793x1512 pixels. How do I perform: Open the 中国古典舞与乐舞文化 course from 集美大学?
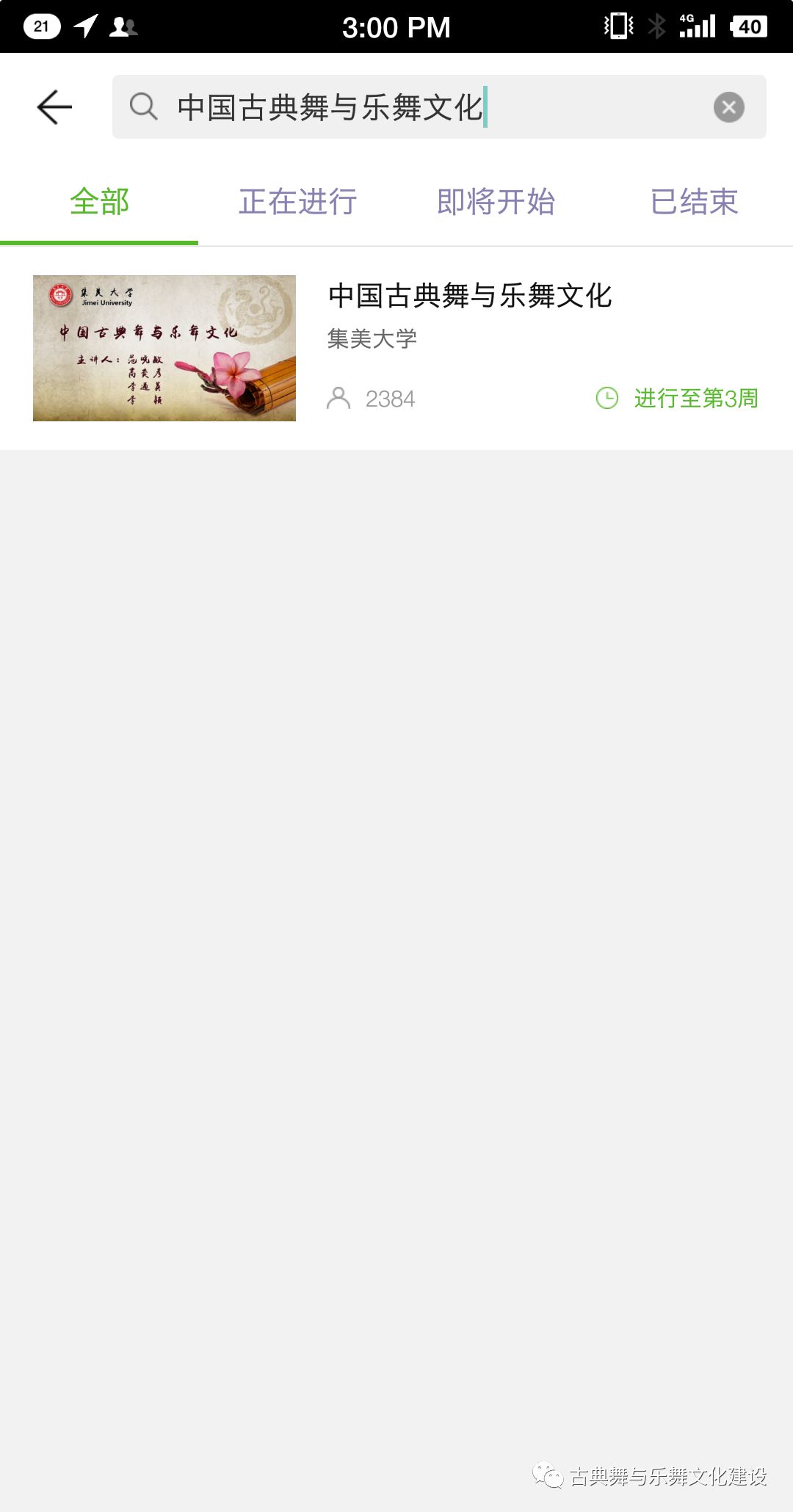tap(396, 348)
